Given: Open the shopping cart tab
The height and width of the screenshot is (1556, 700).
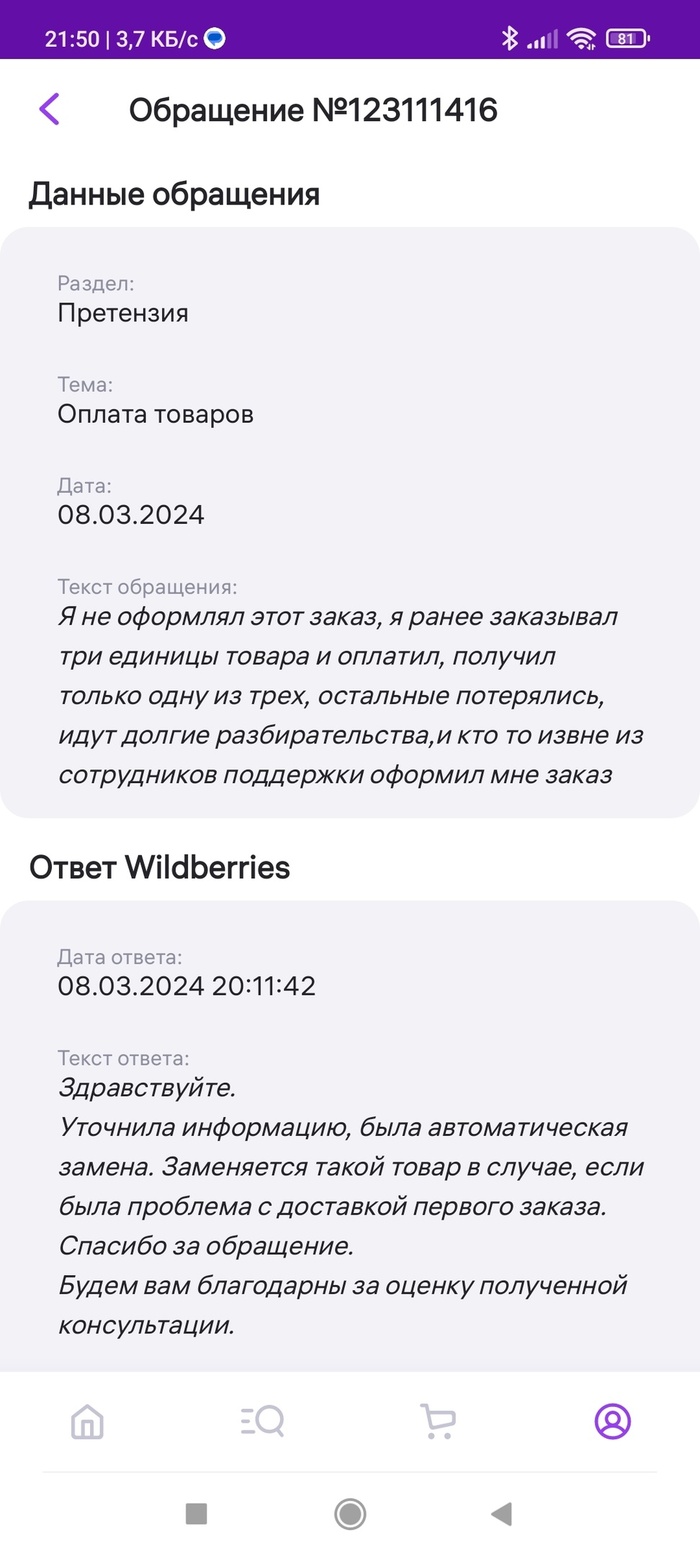Looking at the screenshot, I should pos(438,1421).
